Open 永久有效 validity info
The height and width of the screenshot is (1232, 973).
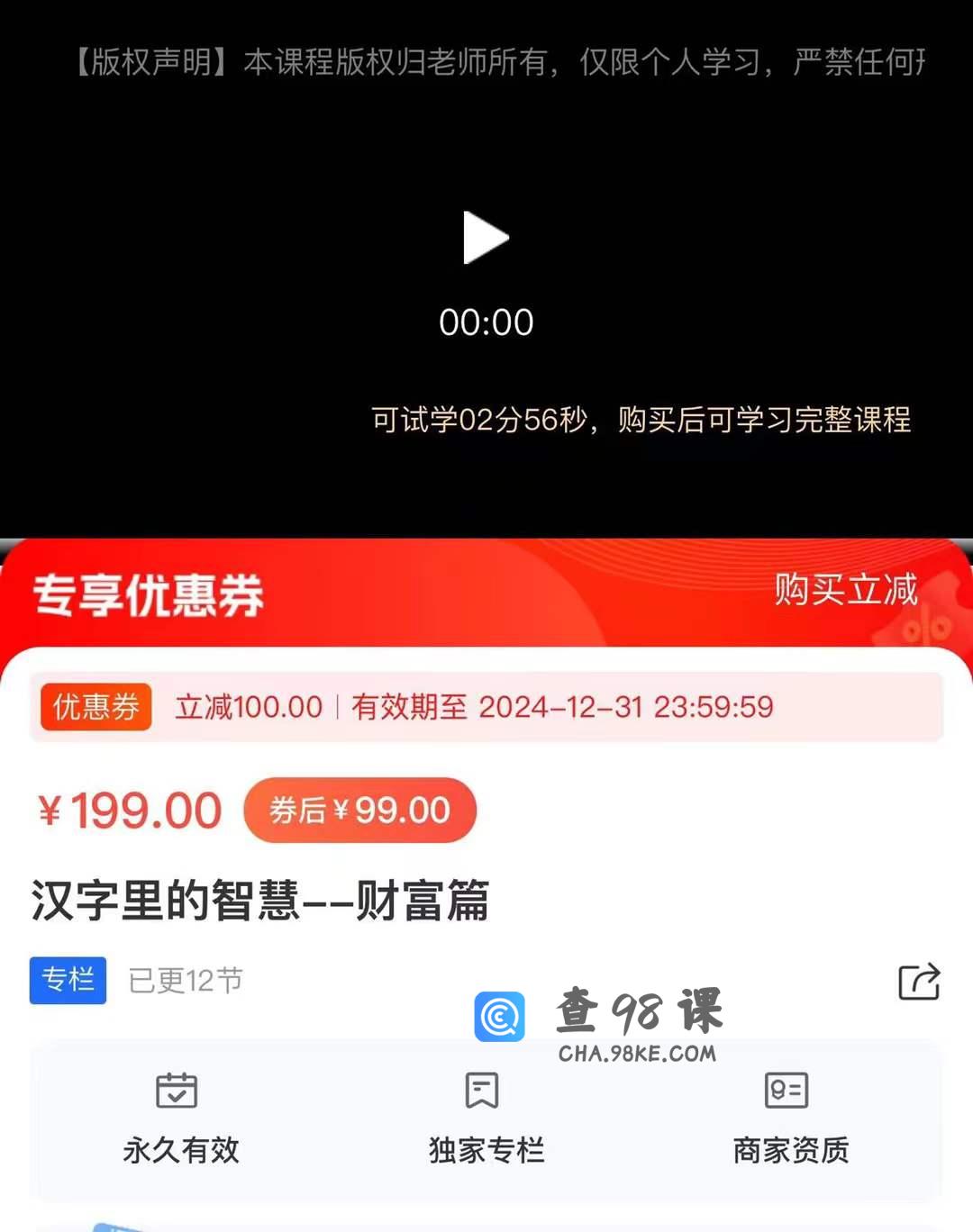(x=180, y=1119)
